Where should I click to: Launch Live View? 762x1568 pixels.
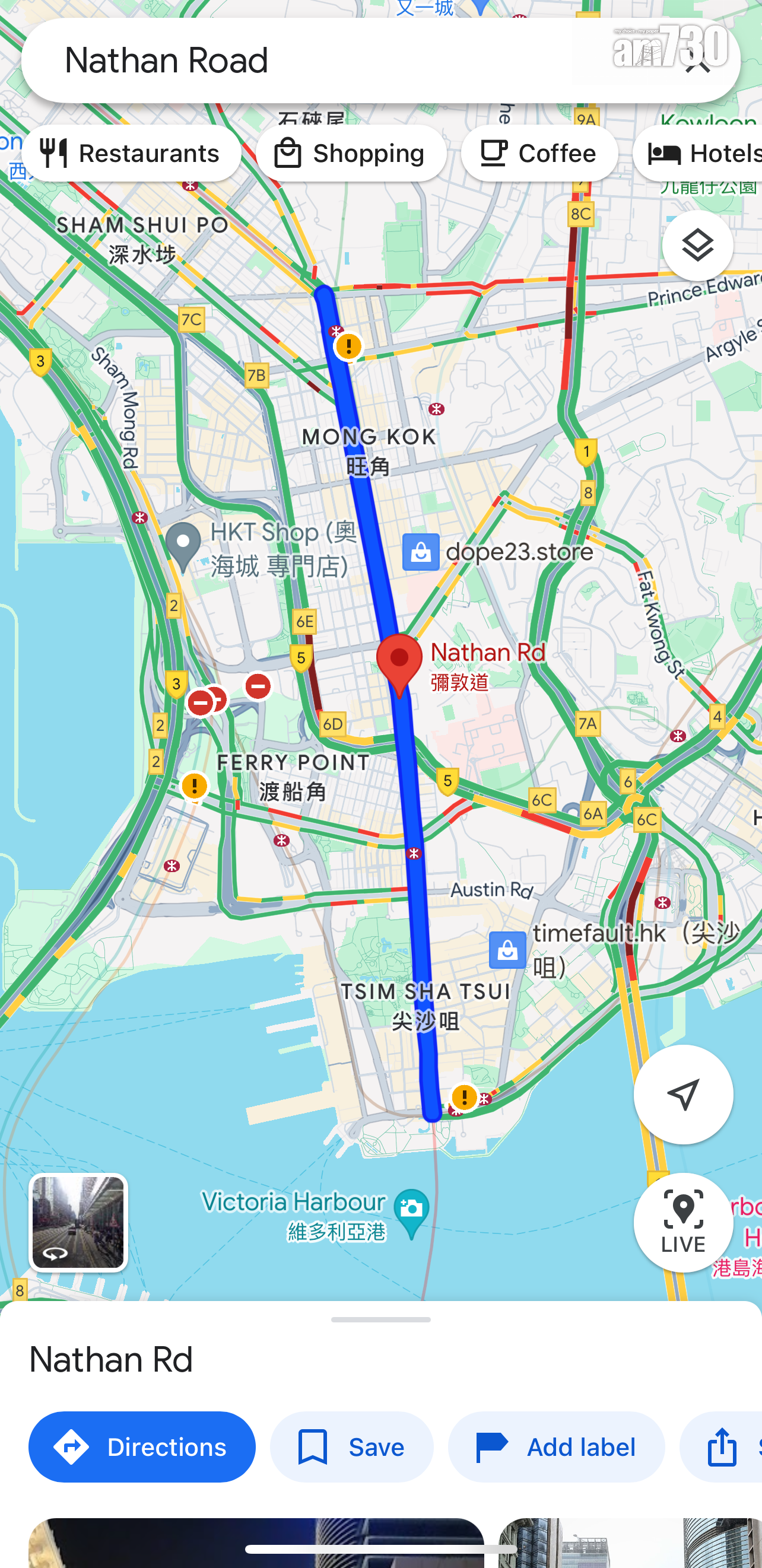[683, 1222]
